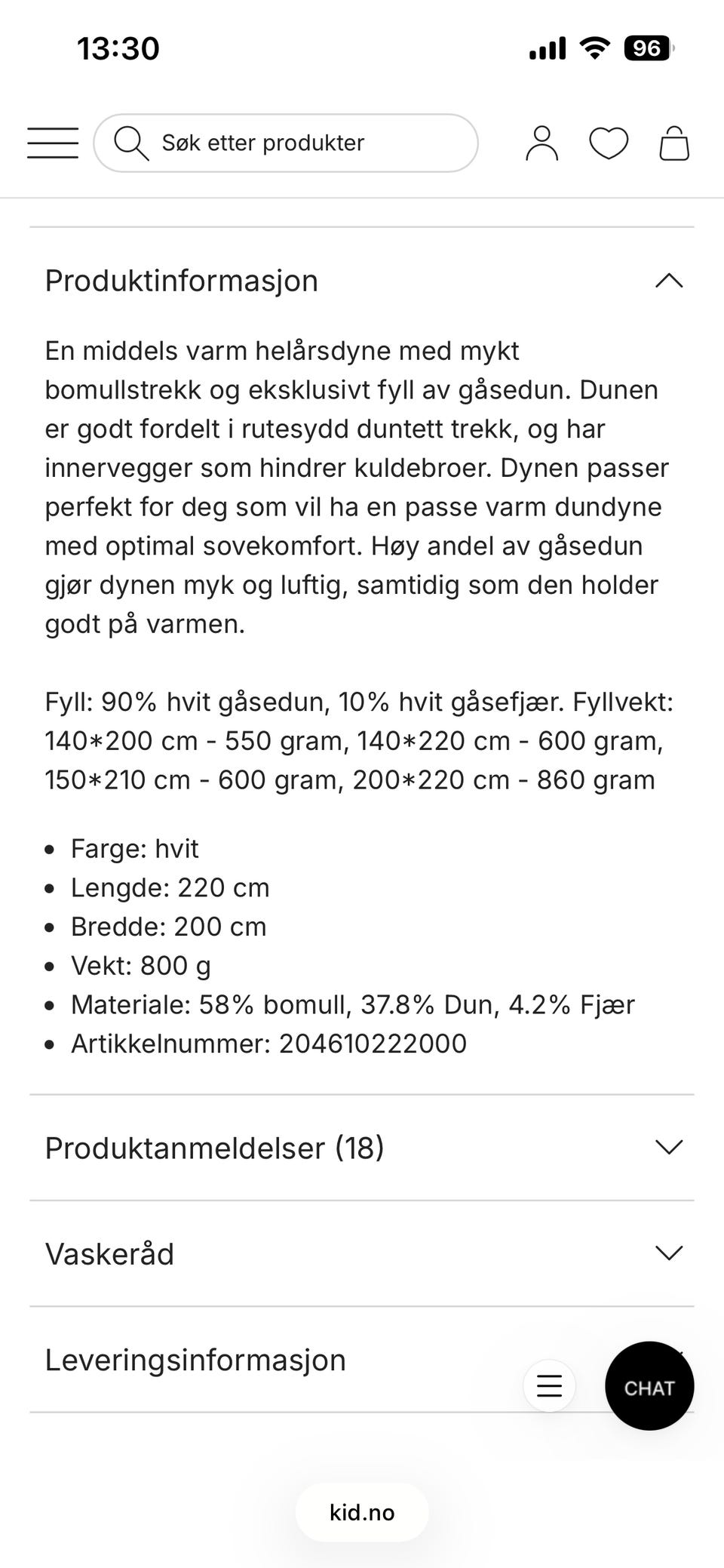This screenshot has height=1568, width=724.
Task: Expand the Vaskeråd section
Action: coord(667,1253)
